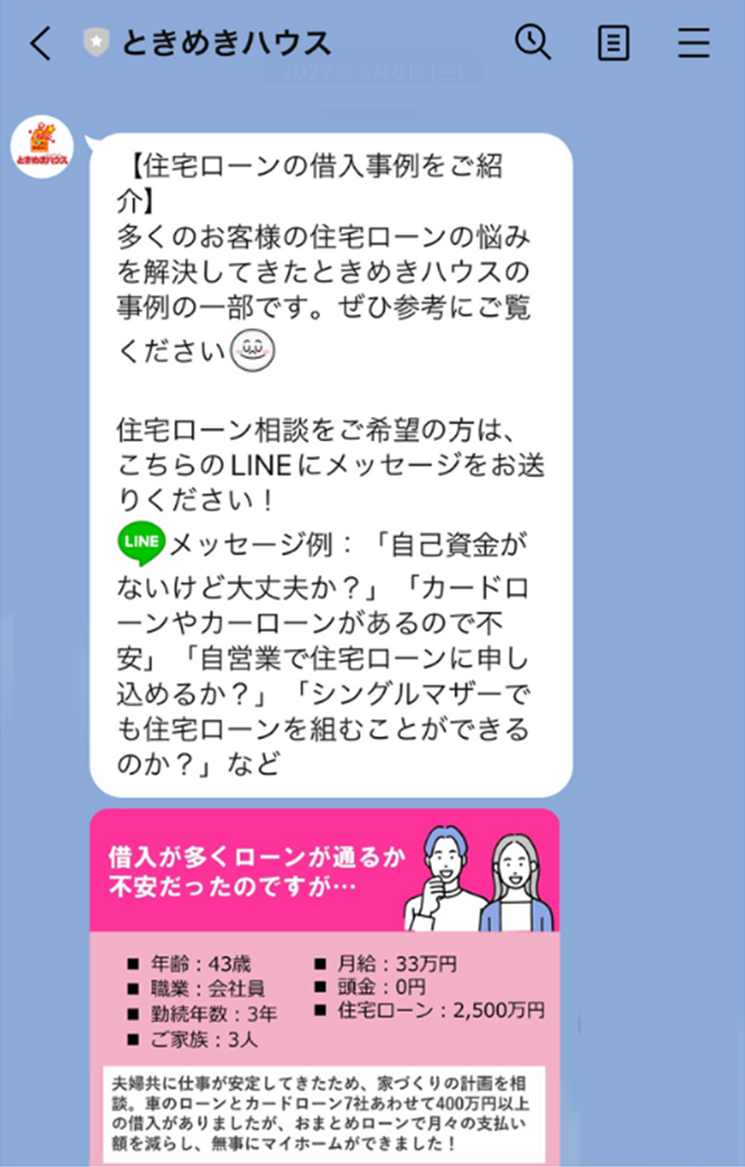The height and width of the screenshot is (1167, 745).
Task: Go back from ときめきハウス chat
Action: [x=40, y=43]
